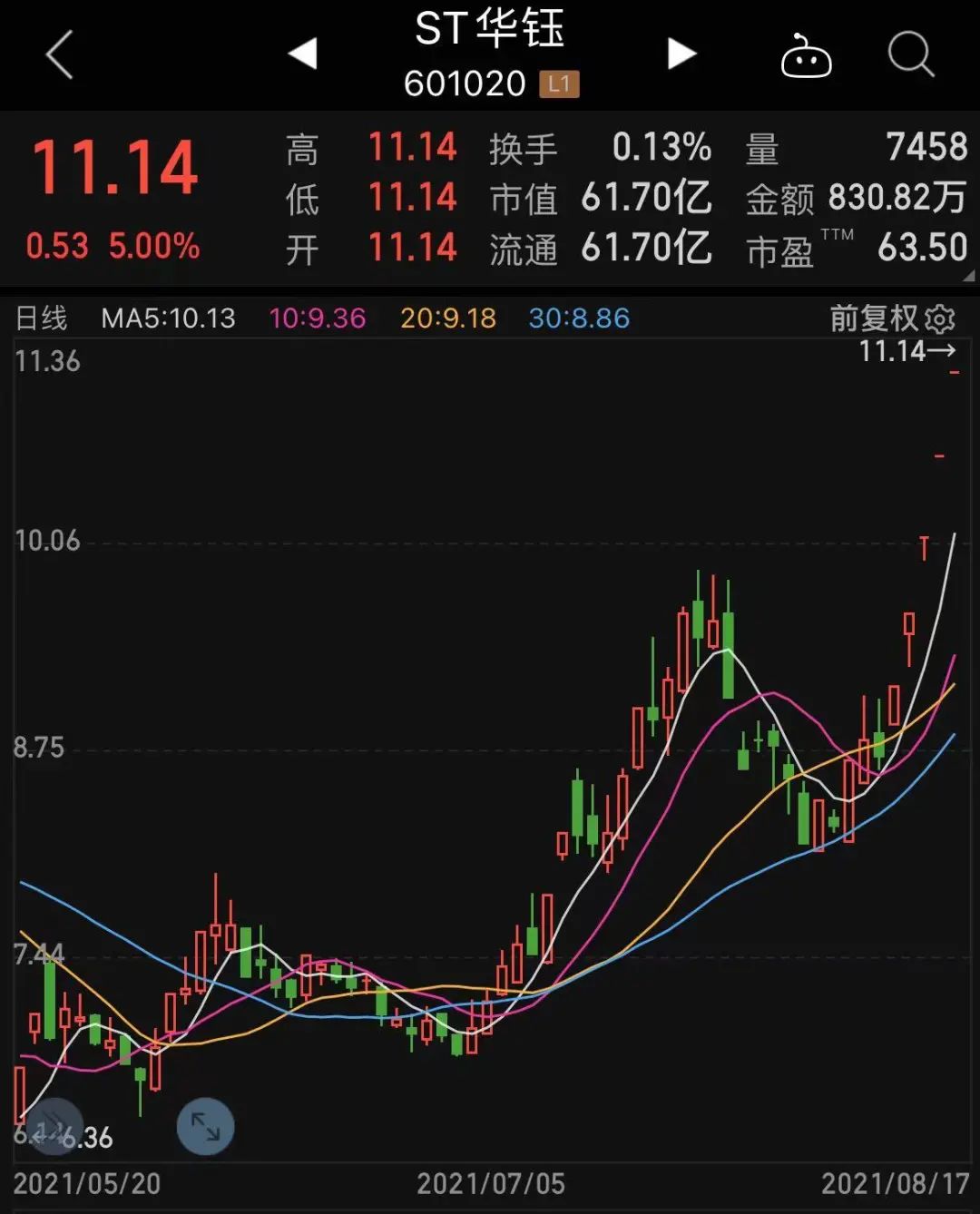The width and height of the screenshot is (980, 1214).
Task: Go back to the previous page
Action: click(x=60, y=55)
